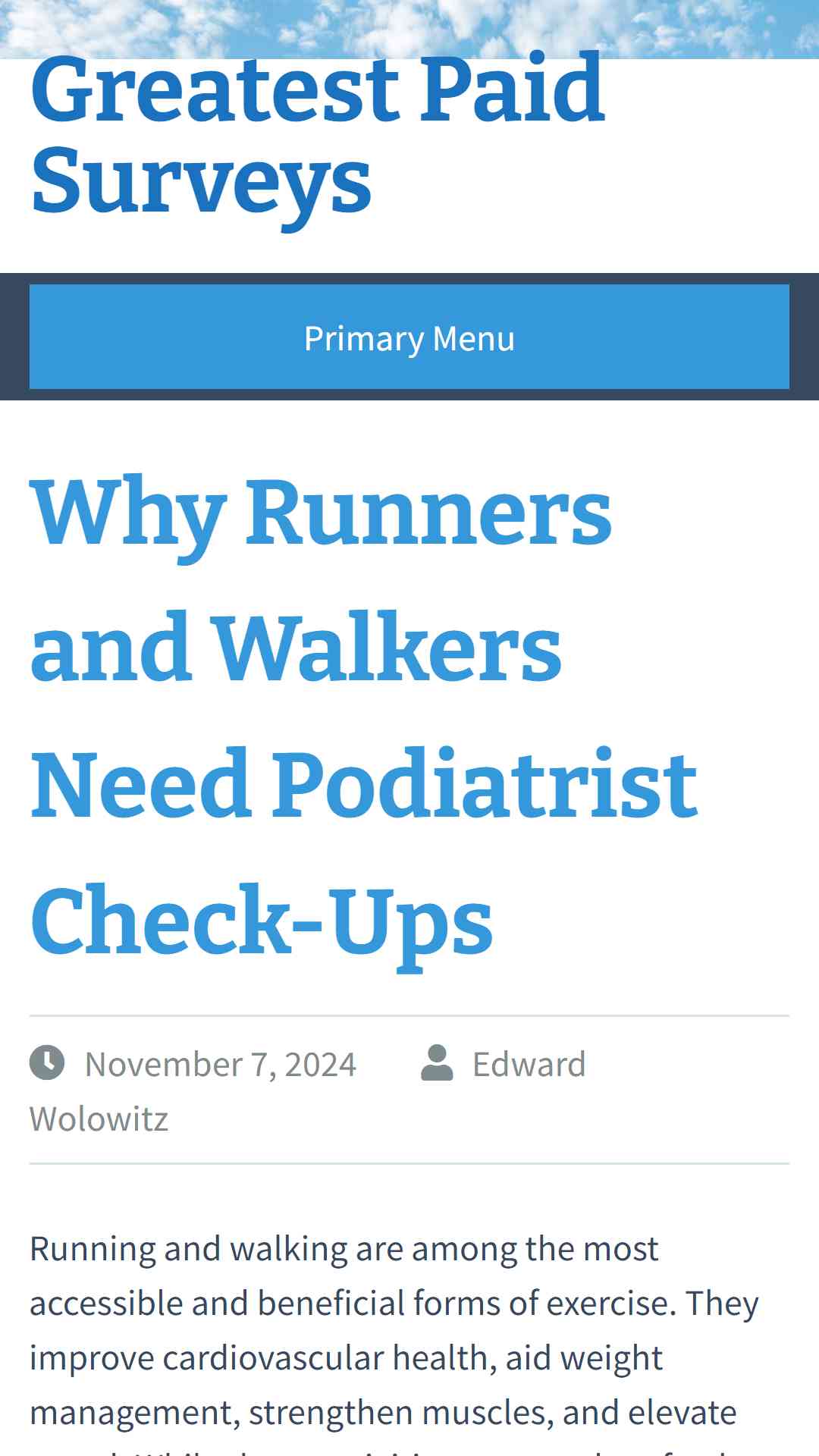Open the Greatest Paid Surveys site title
This screenshot has height=1456, width=819.
318,135
